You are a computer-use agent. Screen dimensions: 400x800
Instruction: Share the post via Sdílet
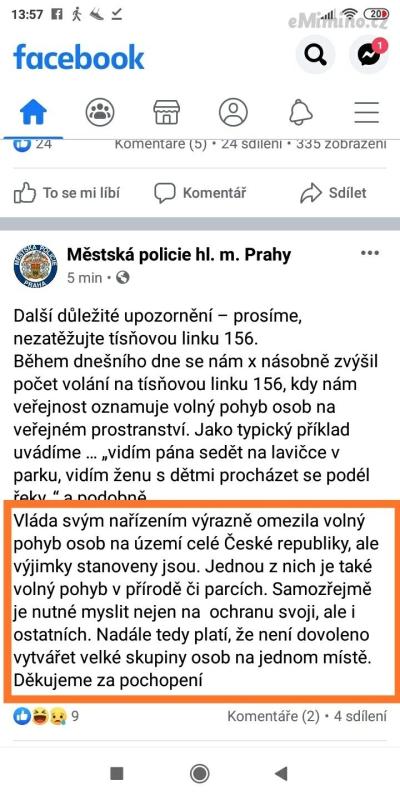(x=333, y=193)
